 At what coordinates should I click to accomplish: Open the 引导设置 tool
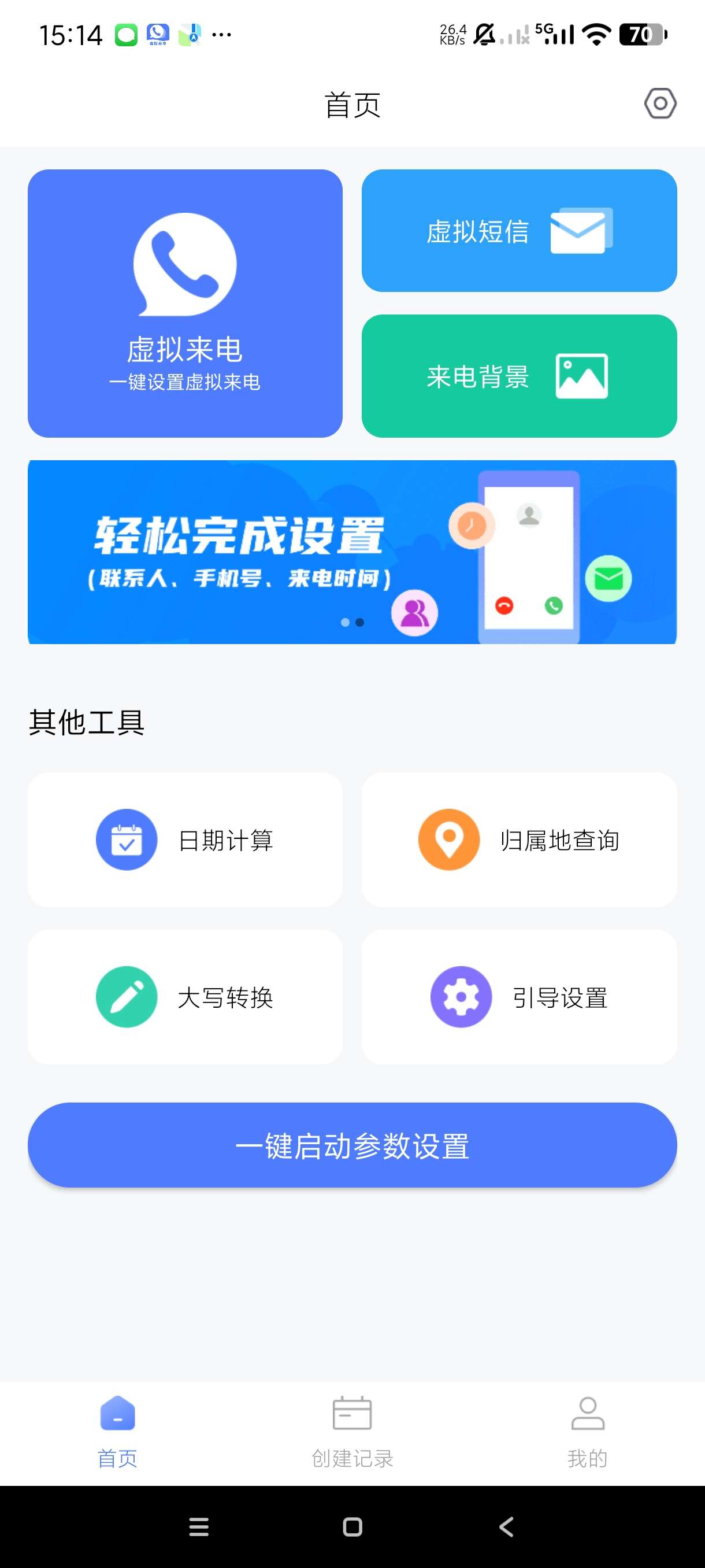(519, 996)
